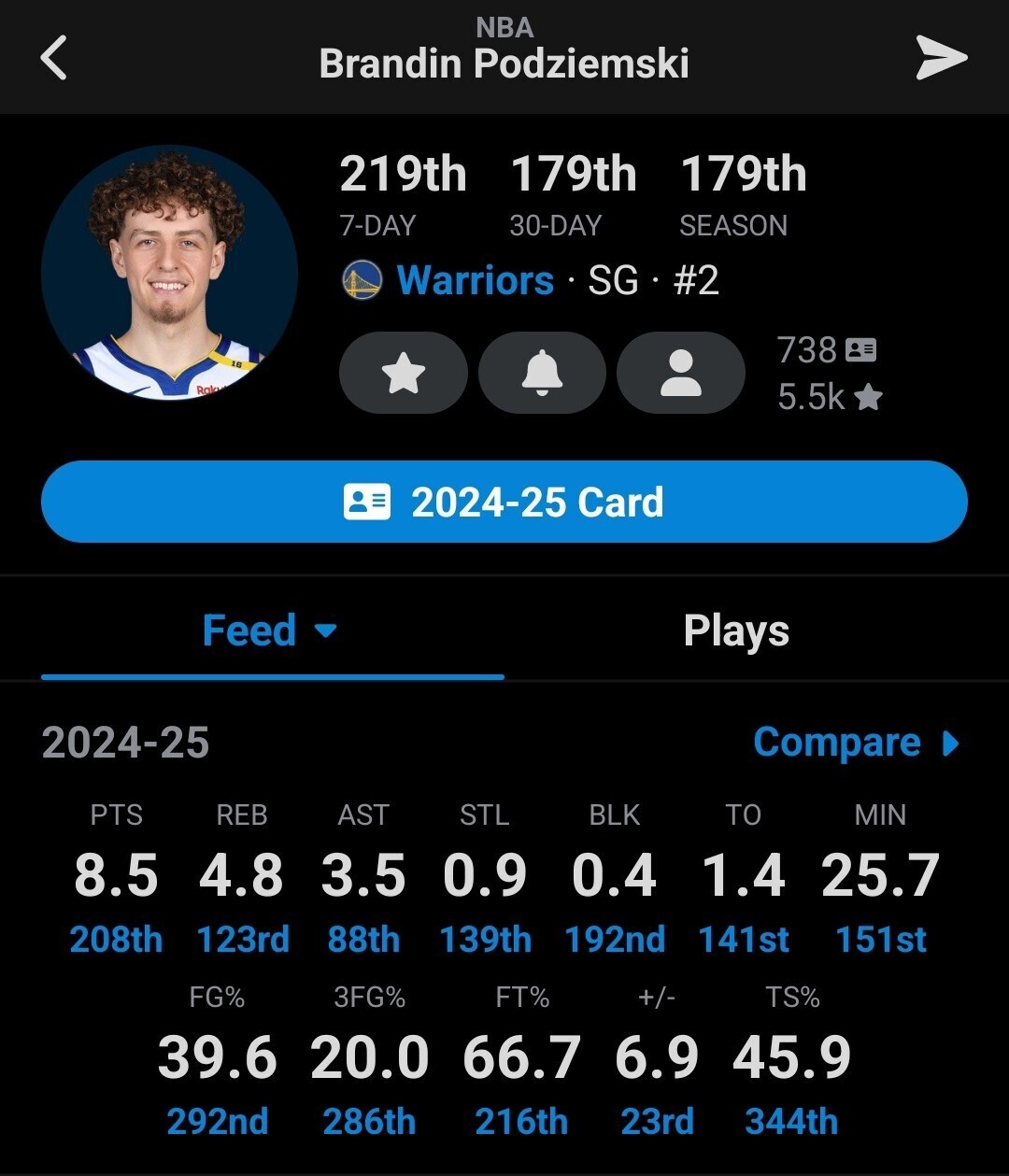
Task: Favorite this player with the star button
Action: pyautogui.click(x=404, y=373)
